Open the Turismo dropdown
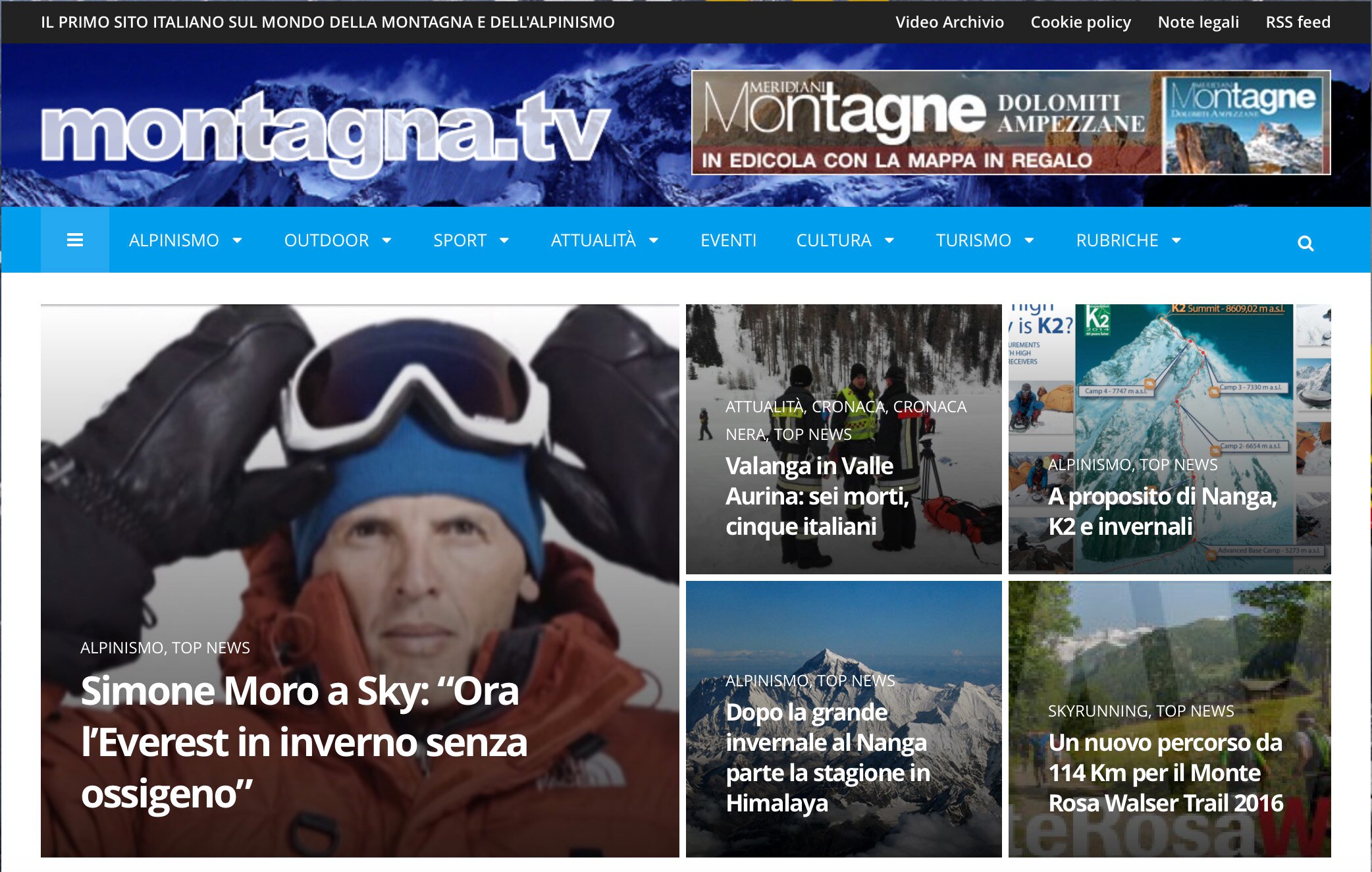1372x872 pixels. (x=985, y=240)
